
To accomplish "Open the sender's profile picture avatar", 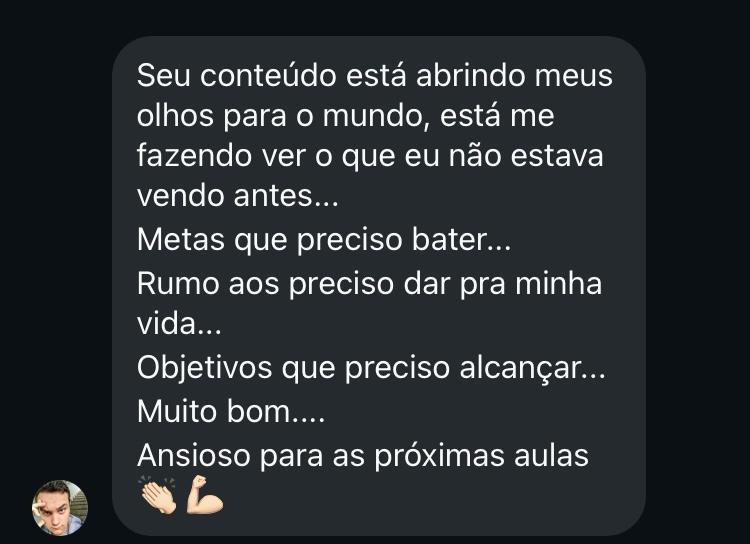I will [60, 507].
